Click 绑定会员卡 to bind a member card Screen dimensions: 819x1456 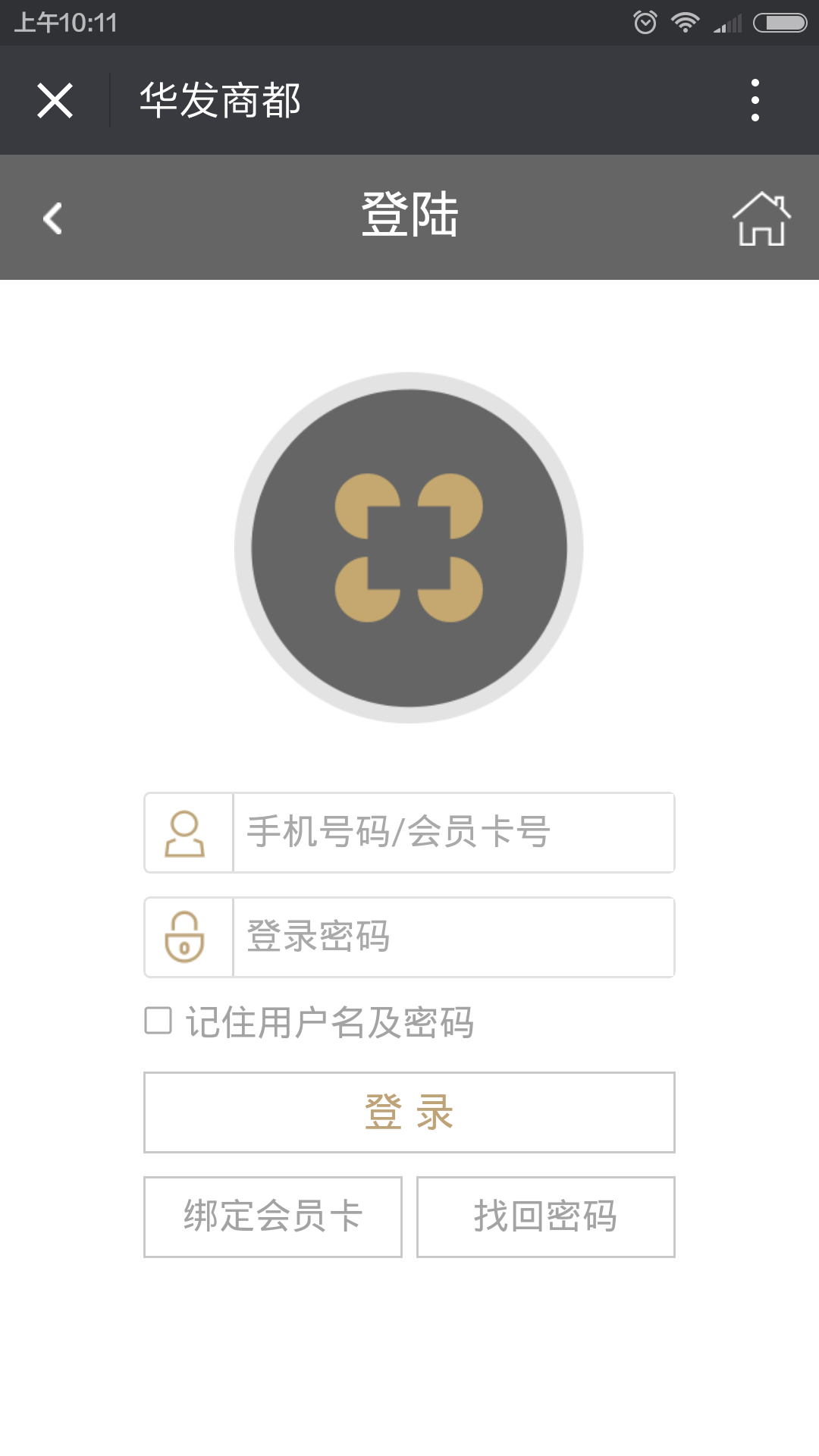click(x=272, y=1216)
